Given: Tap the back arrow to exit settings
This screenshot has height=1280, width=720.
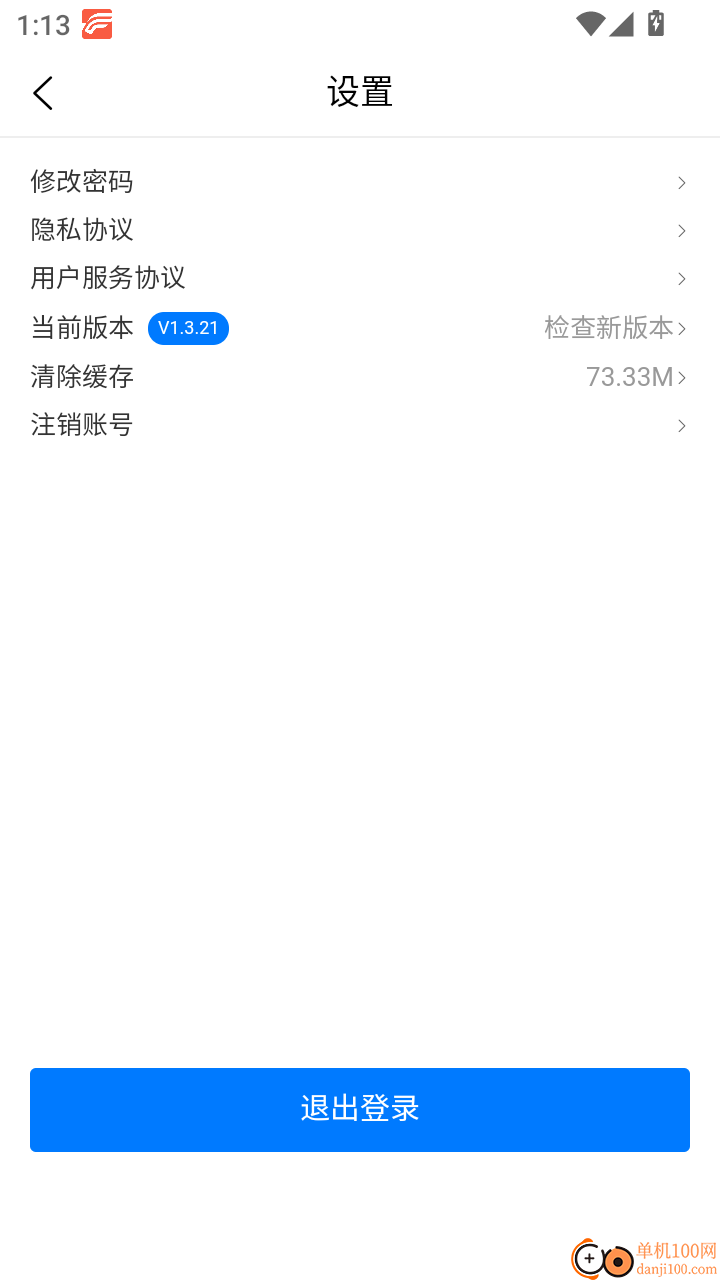Looking at the screenshot, I should tap(42, 92).
